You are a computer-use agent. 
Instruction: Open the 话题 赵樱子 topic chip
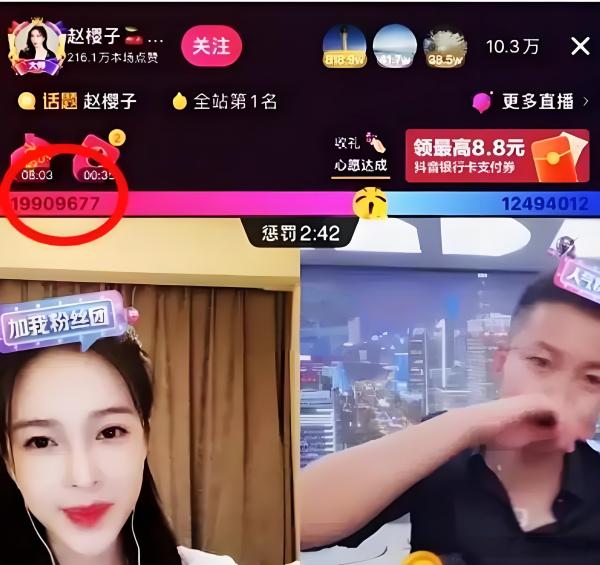78,101
